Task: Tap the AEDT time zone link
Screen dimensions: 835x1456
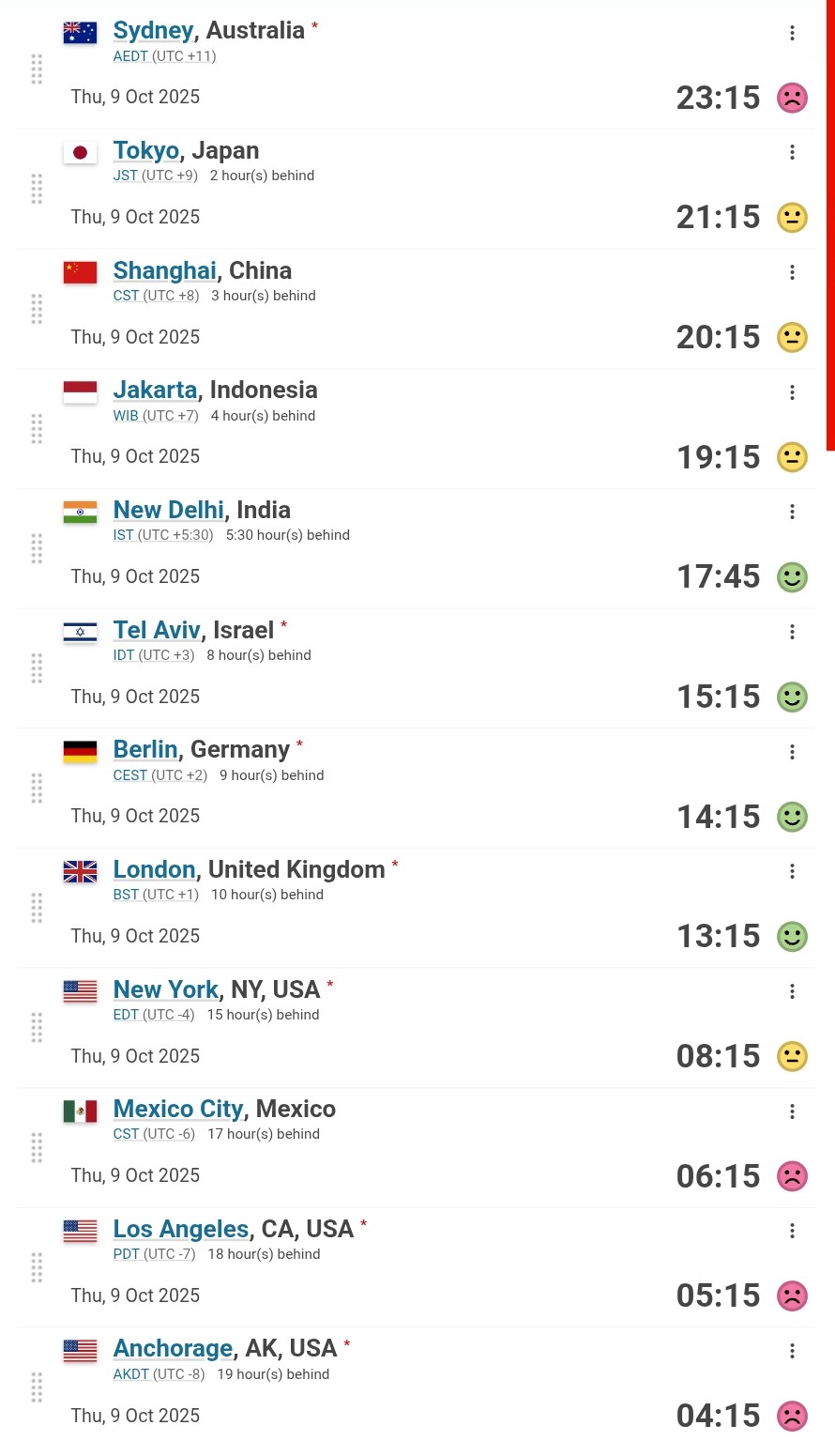Action: [x=130, y=56]
